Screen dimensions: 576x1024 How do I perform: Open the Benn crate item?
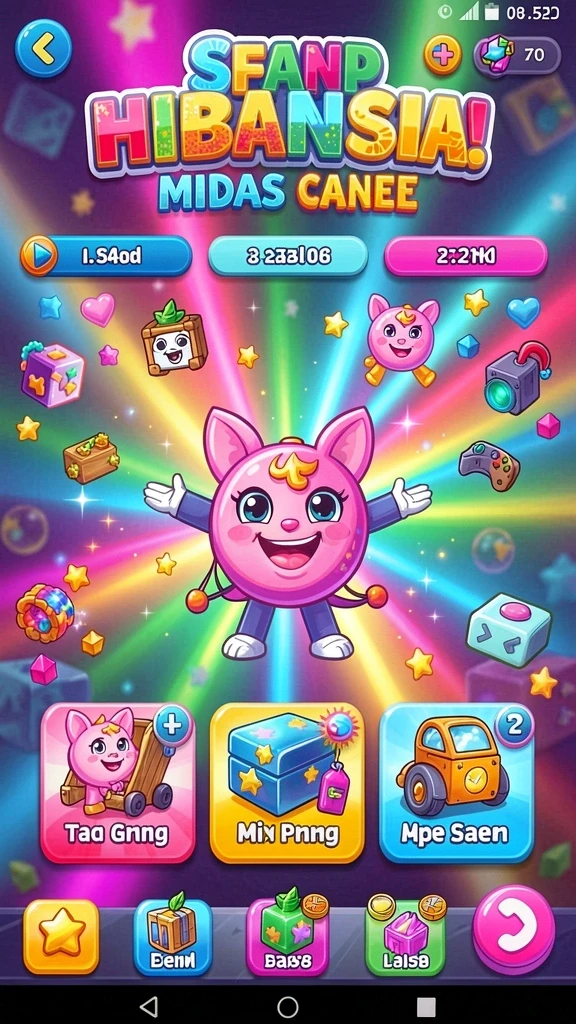click(x=172, y=936)
